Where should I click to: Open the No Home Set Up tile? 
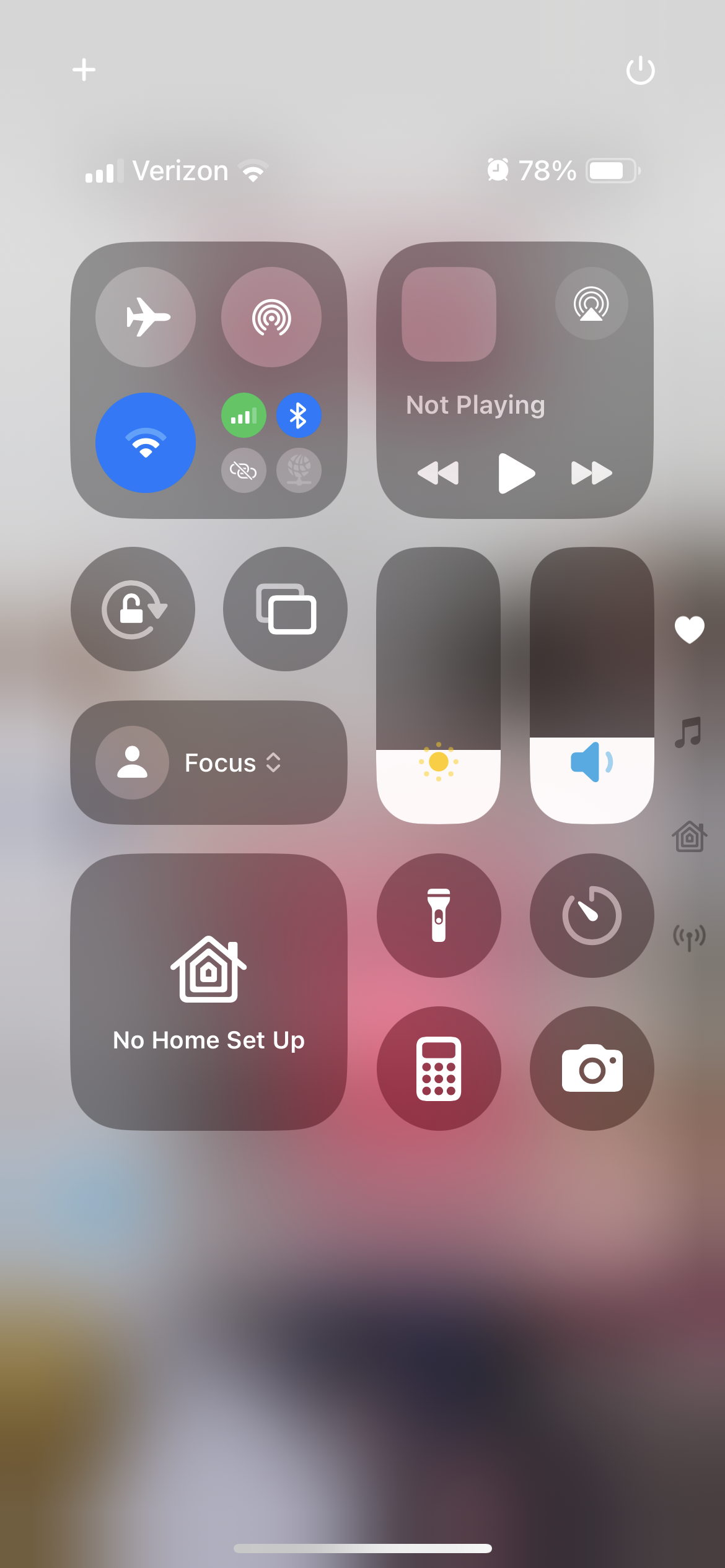pos(209,991)
